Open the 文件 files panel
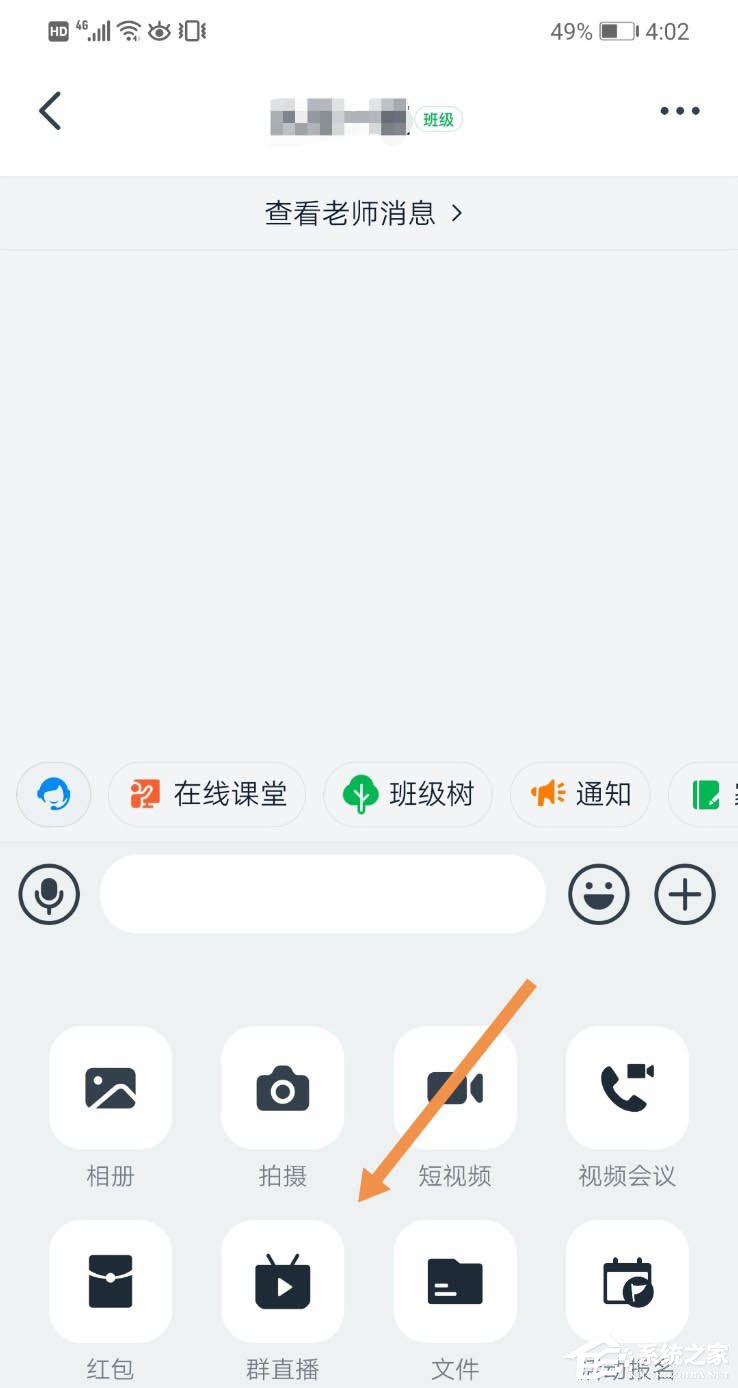Screen dimensions: 738x1388 tap(455, 1282)
